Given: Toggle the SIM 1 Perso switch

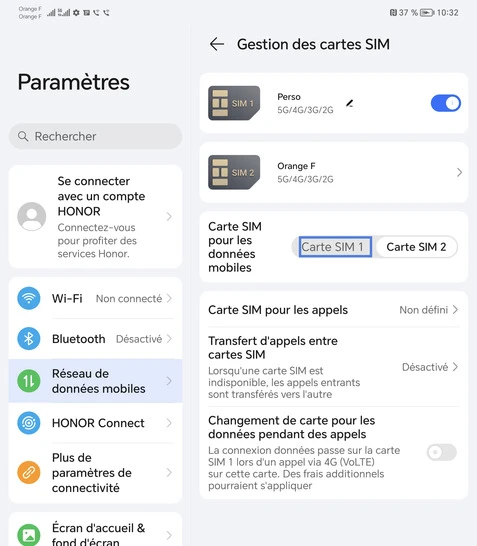Looking at the screenshot, I should point(446,103).
